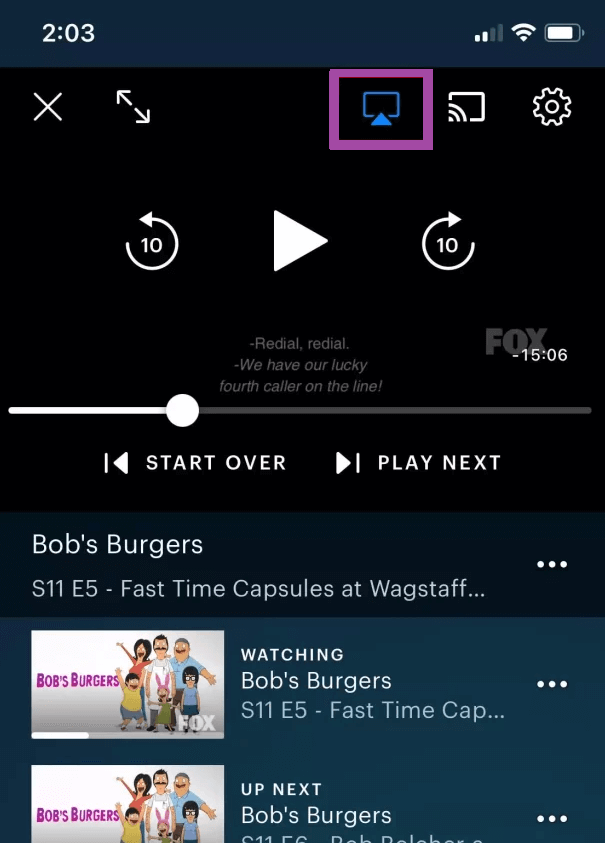
Task: Start the episode over
Action: 196,463
